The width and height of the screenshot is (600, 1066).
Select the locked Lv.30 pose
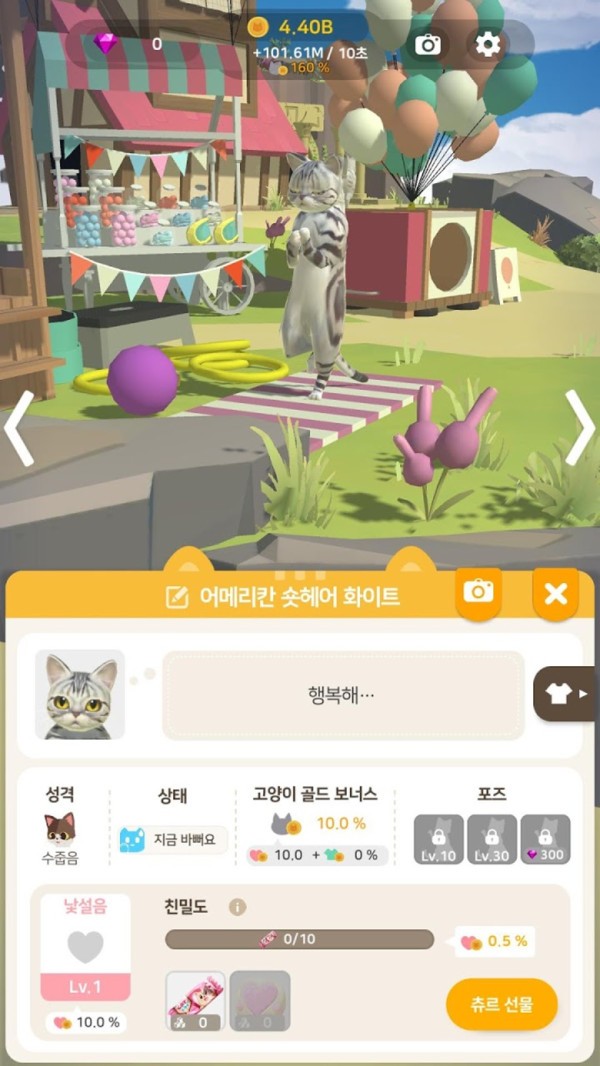click(x=492, y=839)
